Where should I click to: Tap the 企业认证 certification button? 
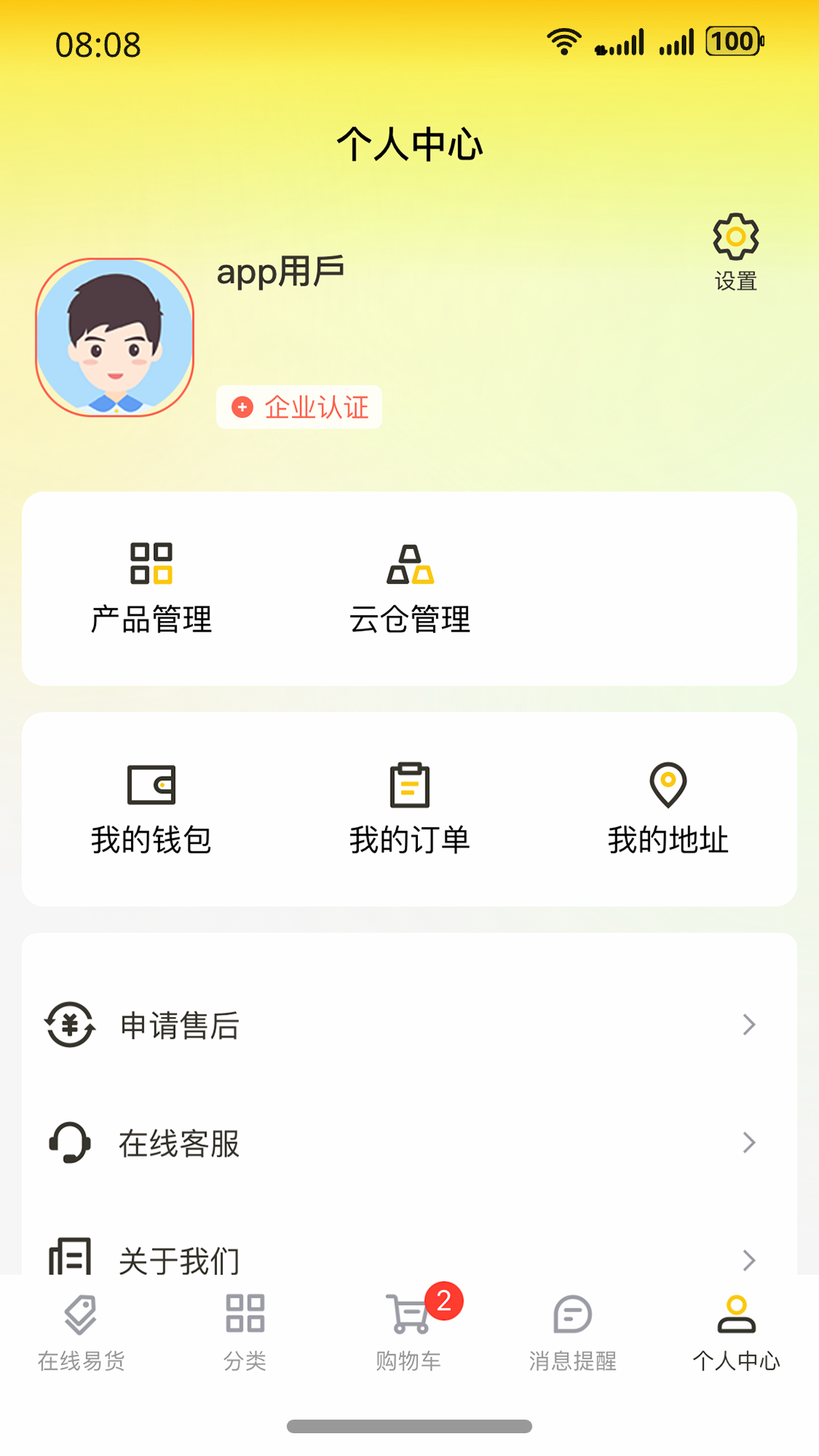299,407
